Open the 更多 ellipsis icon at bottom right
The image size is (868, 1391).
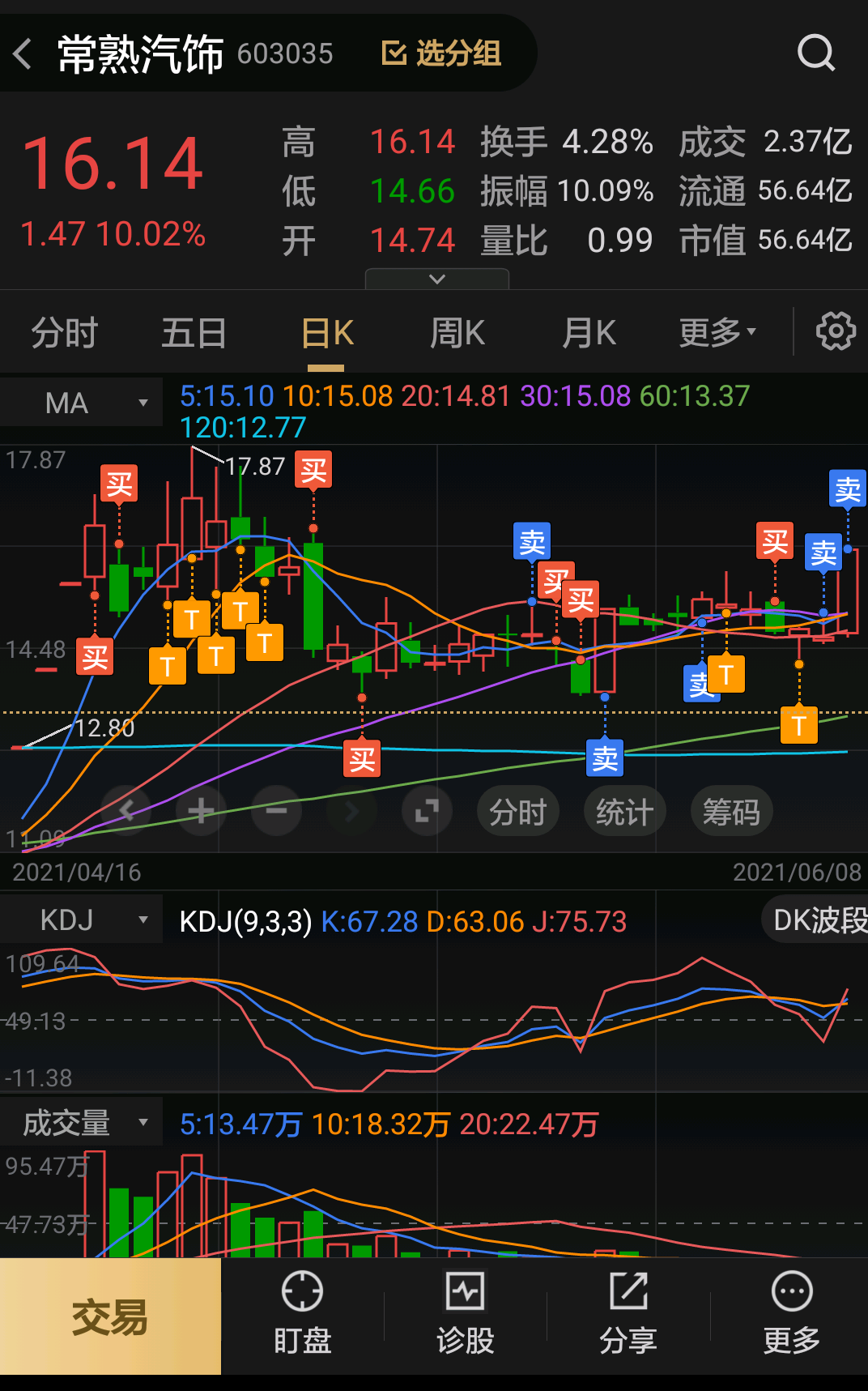[790, 1312]
